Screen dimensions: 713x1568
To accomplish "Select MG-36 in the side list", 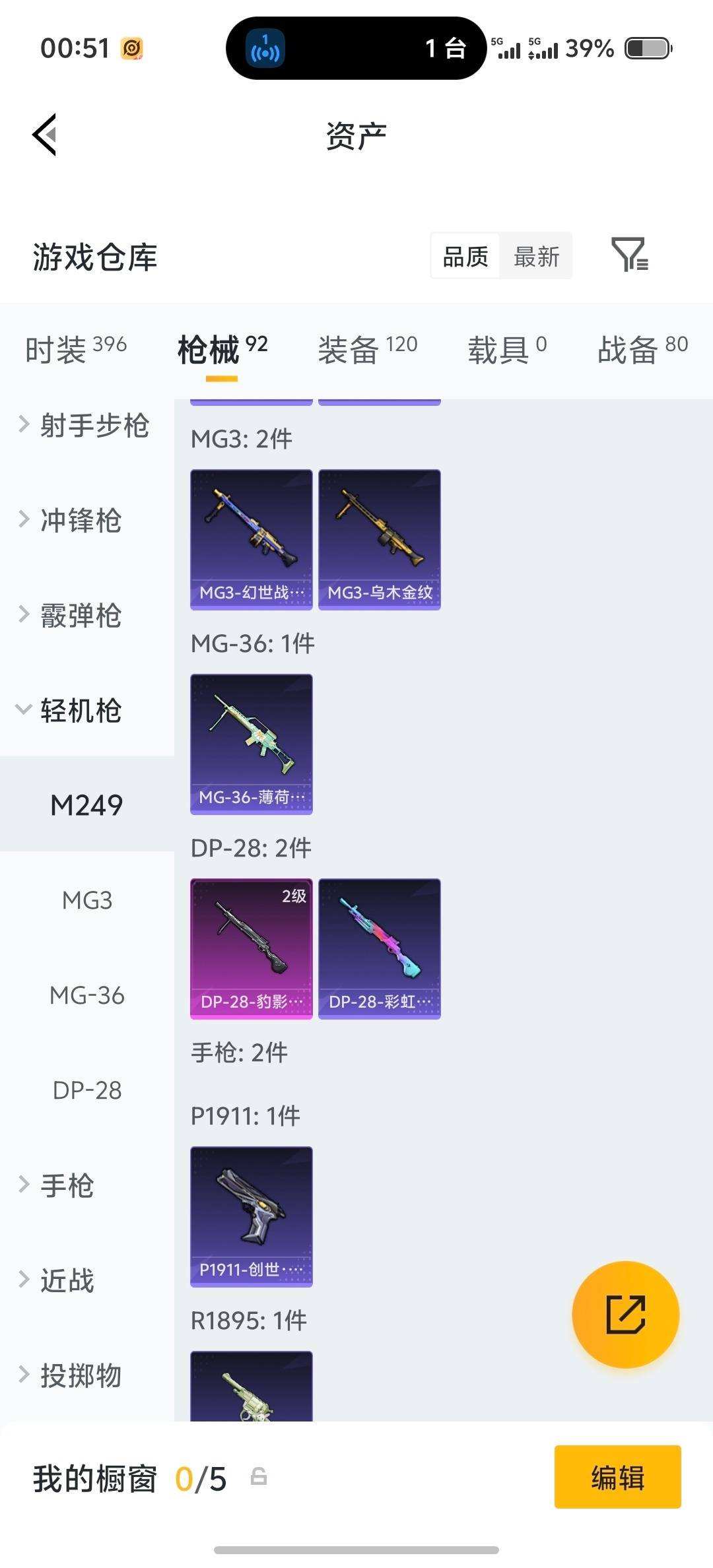I will (x=87, y=995).
